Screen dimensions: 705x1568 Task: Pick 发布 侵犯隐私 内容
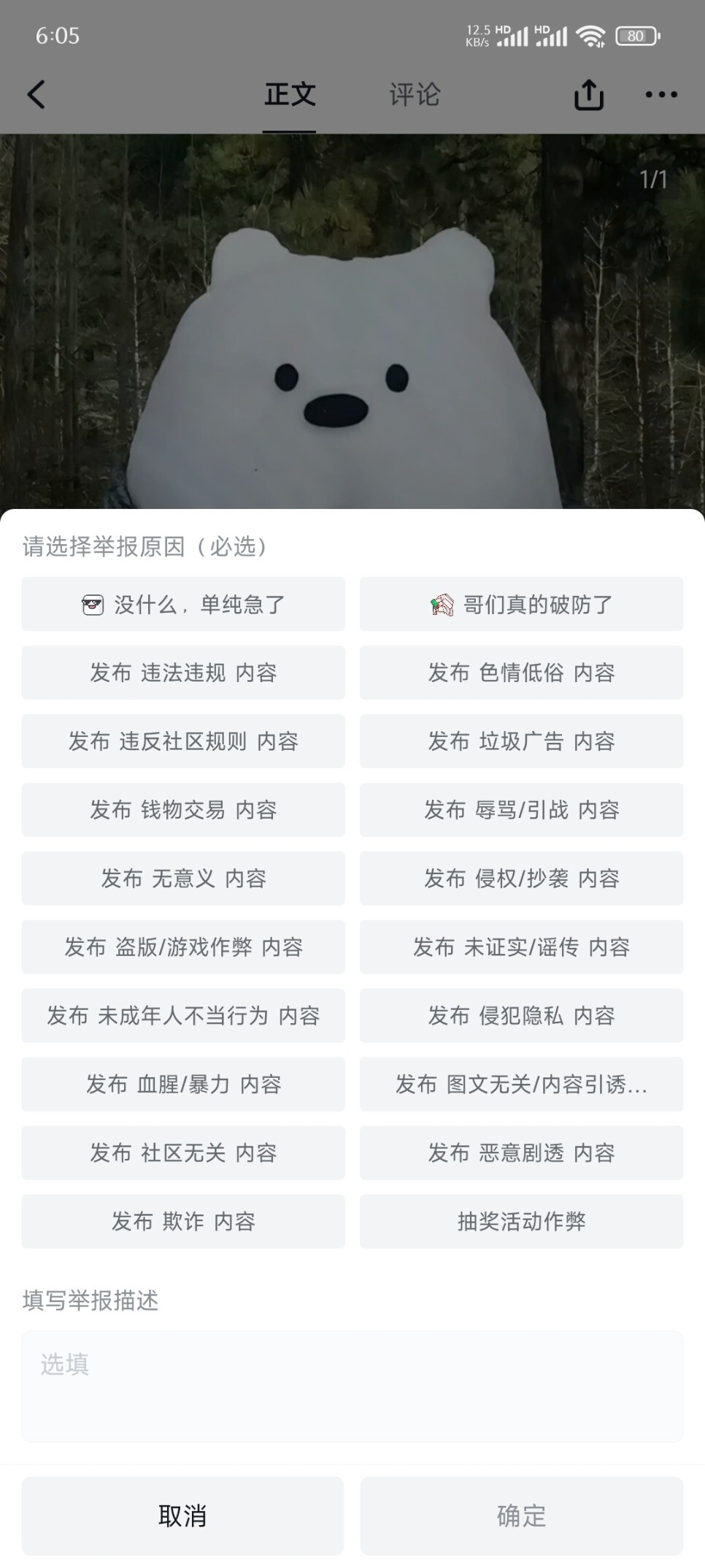pos(521,1016)
